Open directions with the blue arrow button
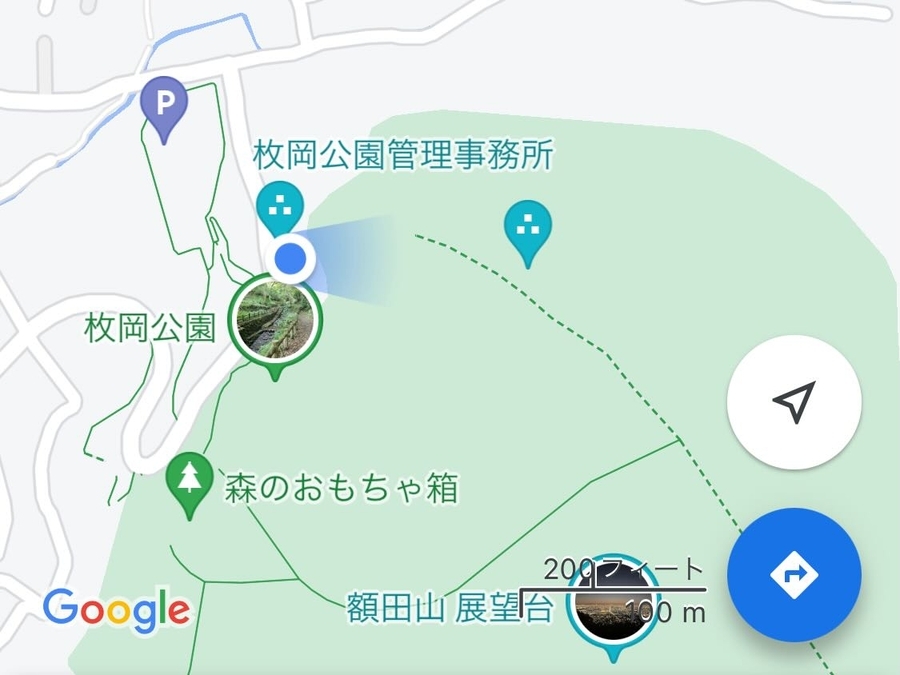 pyautogui.click(x=794, y=575)
